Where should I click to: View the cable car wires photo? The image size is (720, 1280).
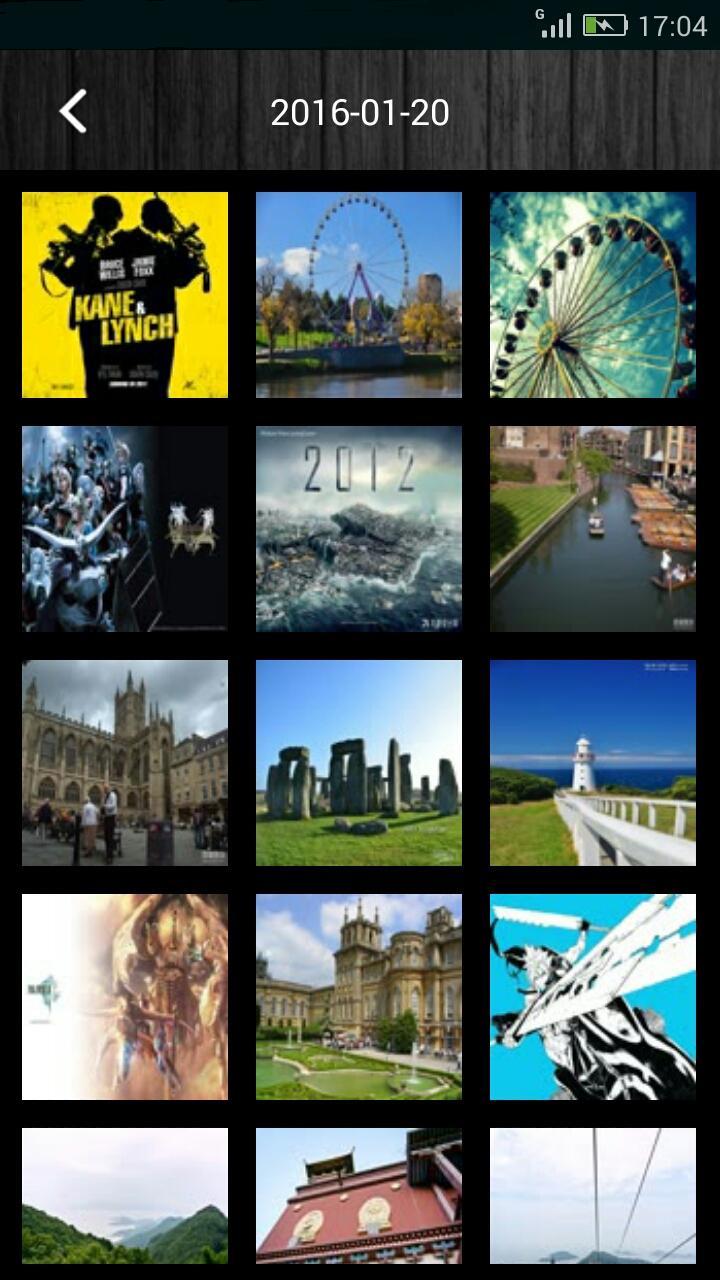[593, 1196]
